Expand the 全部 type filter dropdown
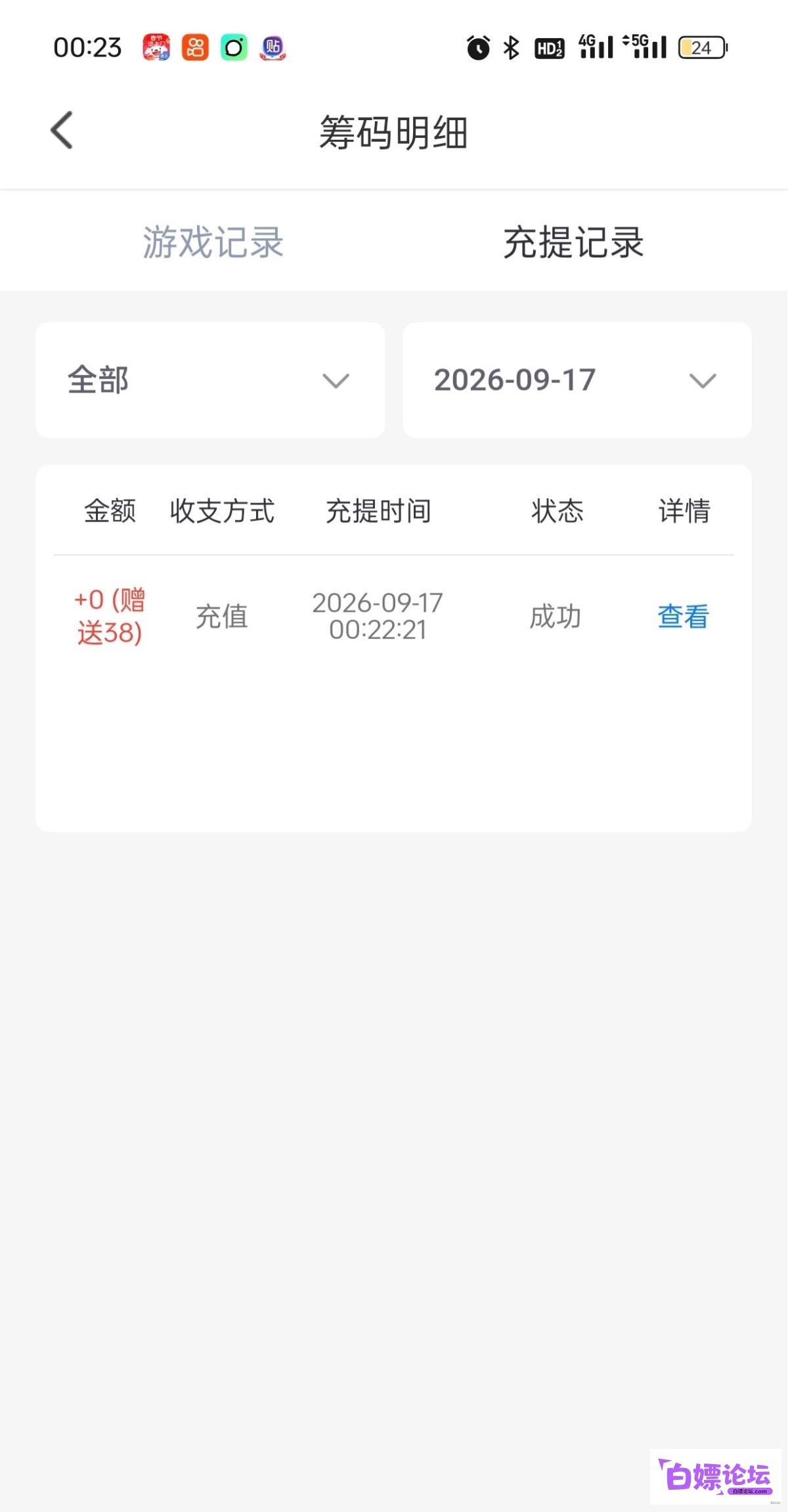Image resolution: width=788 pixels, height=1512 pixels. pyautogui.click(x=210, y=379)
